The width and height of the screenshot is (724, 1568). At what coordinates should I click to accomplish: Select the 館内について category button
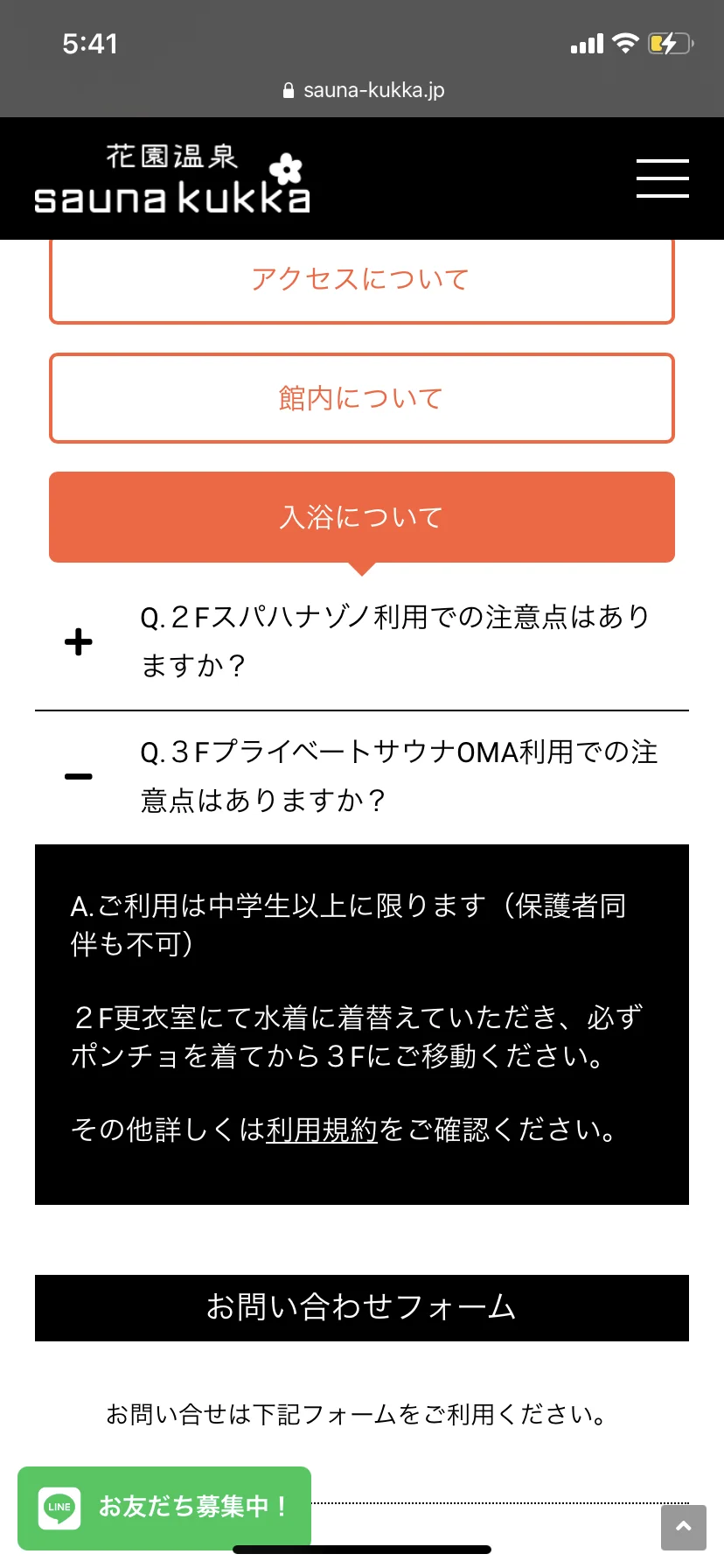(x=361, y=398)
